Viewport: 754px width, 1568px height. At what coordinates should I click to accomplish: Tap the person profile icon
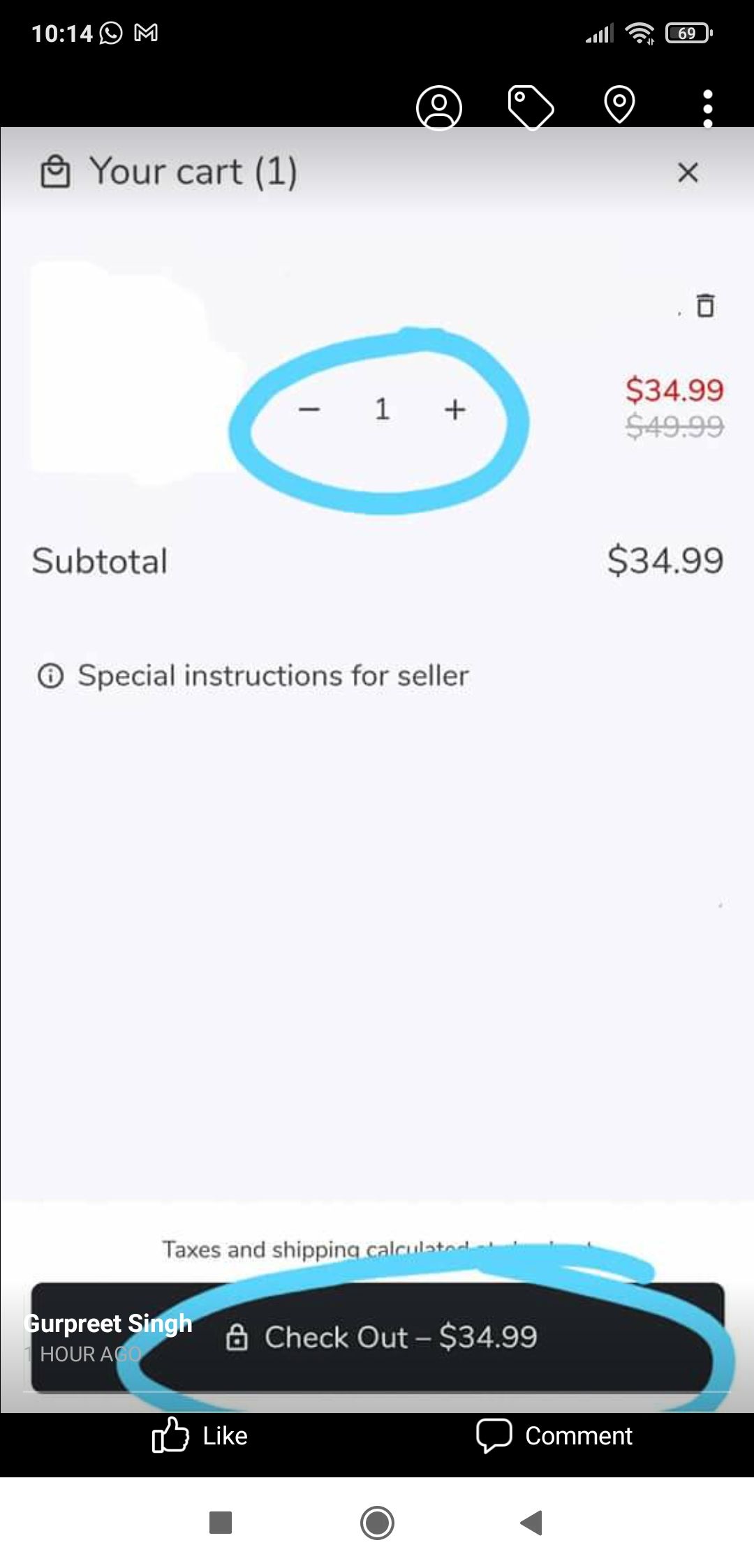pyautogui.click(x=439, y=108)
